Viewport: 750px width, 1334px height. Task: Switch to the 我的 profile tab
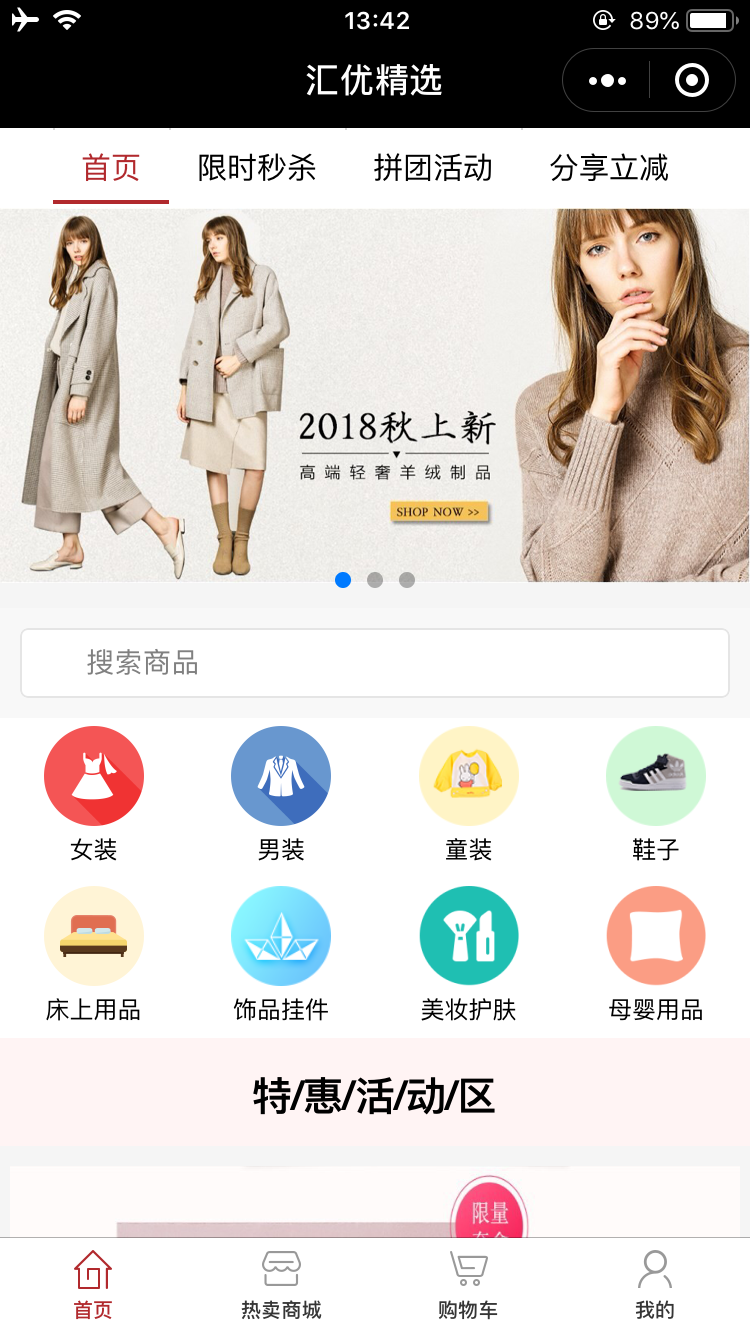point(655,1285)
